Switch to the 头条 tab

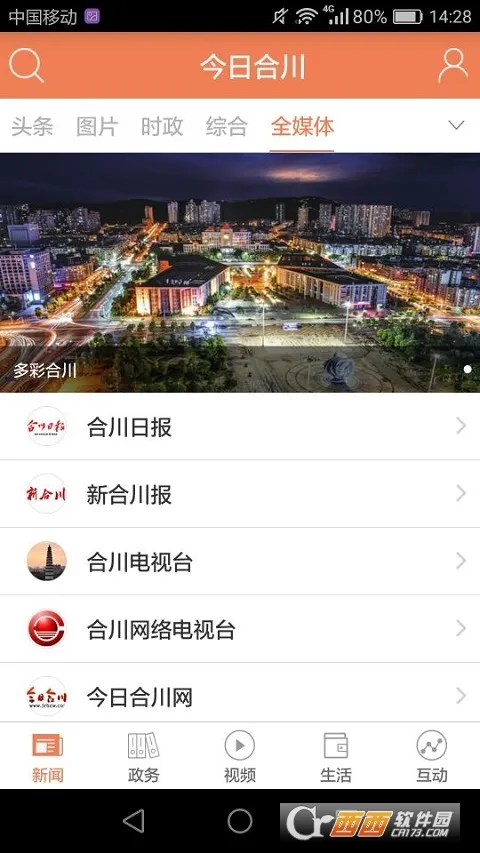click(x=32, y=126)
